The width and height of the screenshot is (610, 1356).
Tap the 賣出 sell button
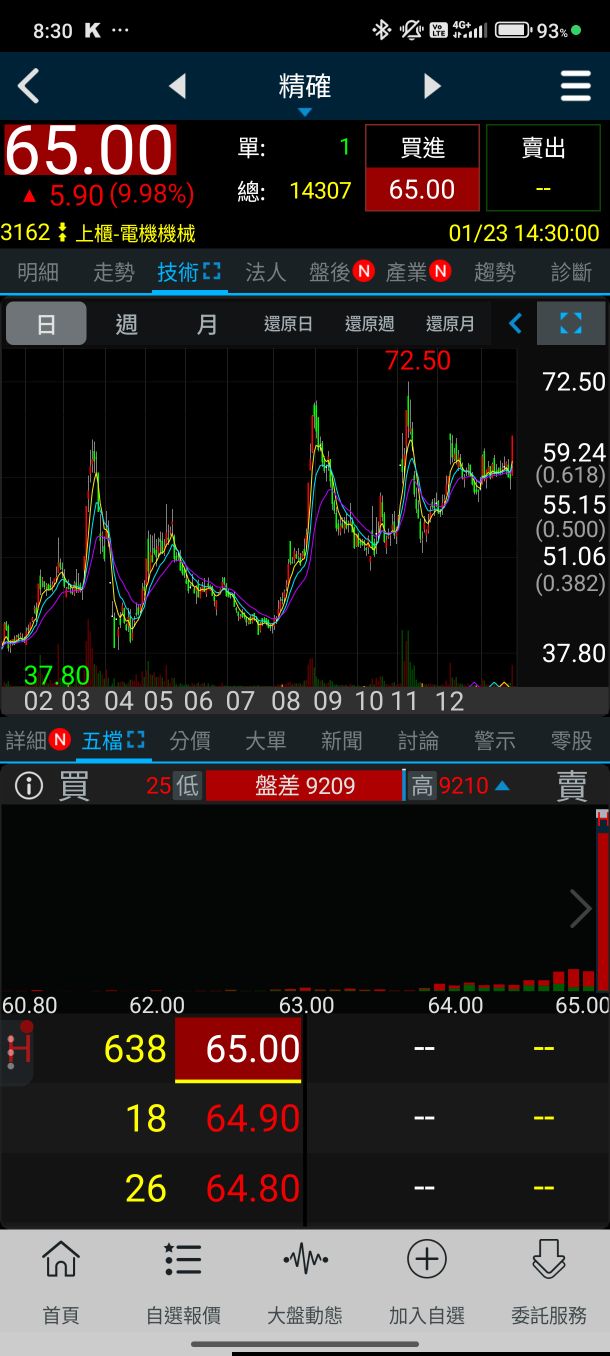(543, 168)
